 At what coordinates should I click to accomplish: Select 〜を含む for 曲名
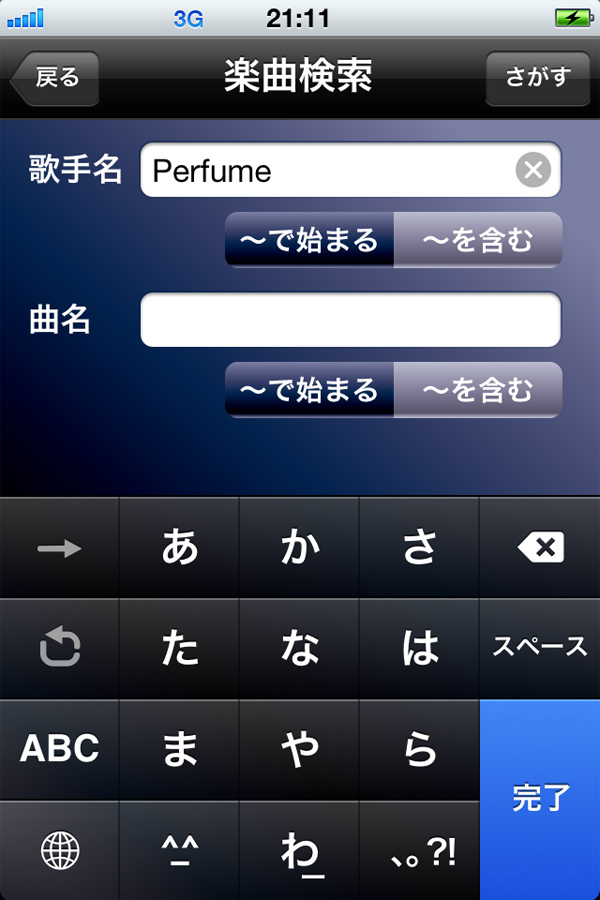tap(477, 390)
